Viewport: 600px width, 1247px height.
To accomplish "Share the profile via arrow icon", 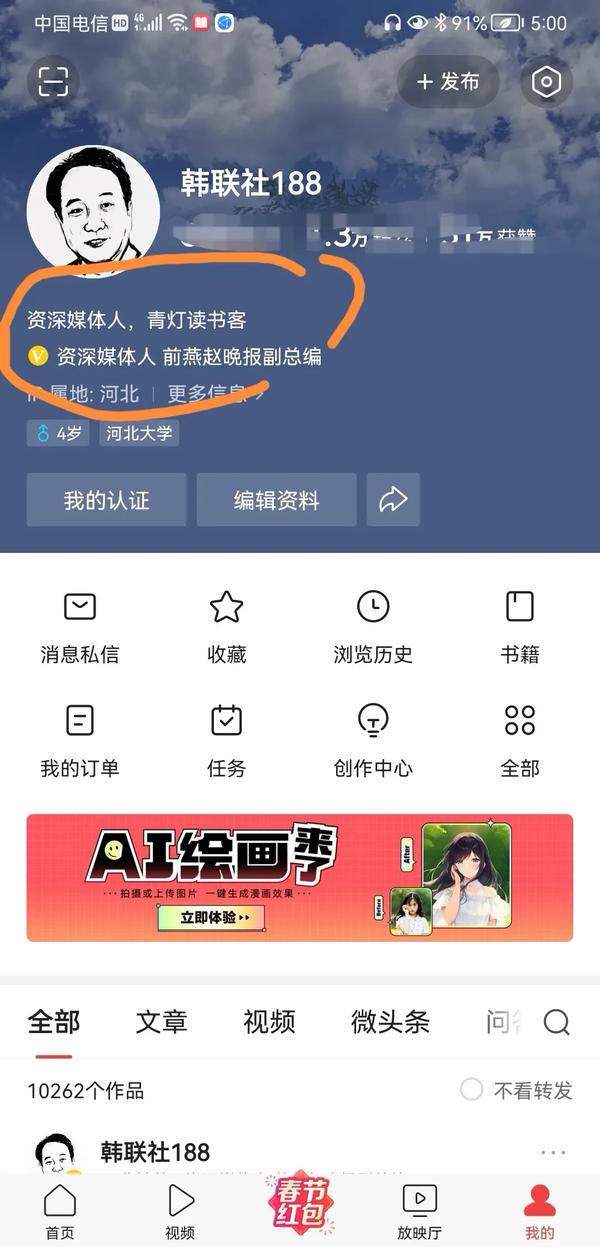I will coord(393,500).
